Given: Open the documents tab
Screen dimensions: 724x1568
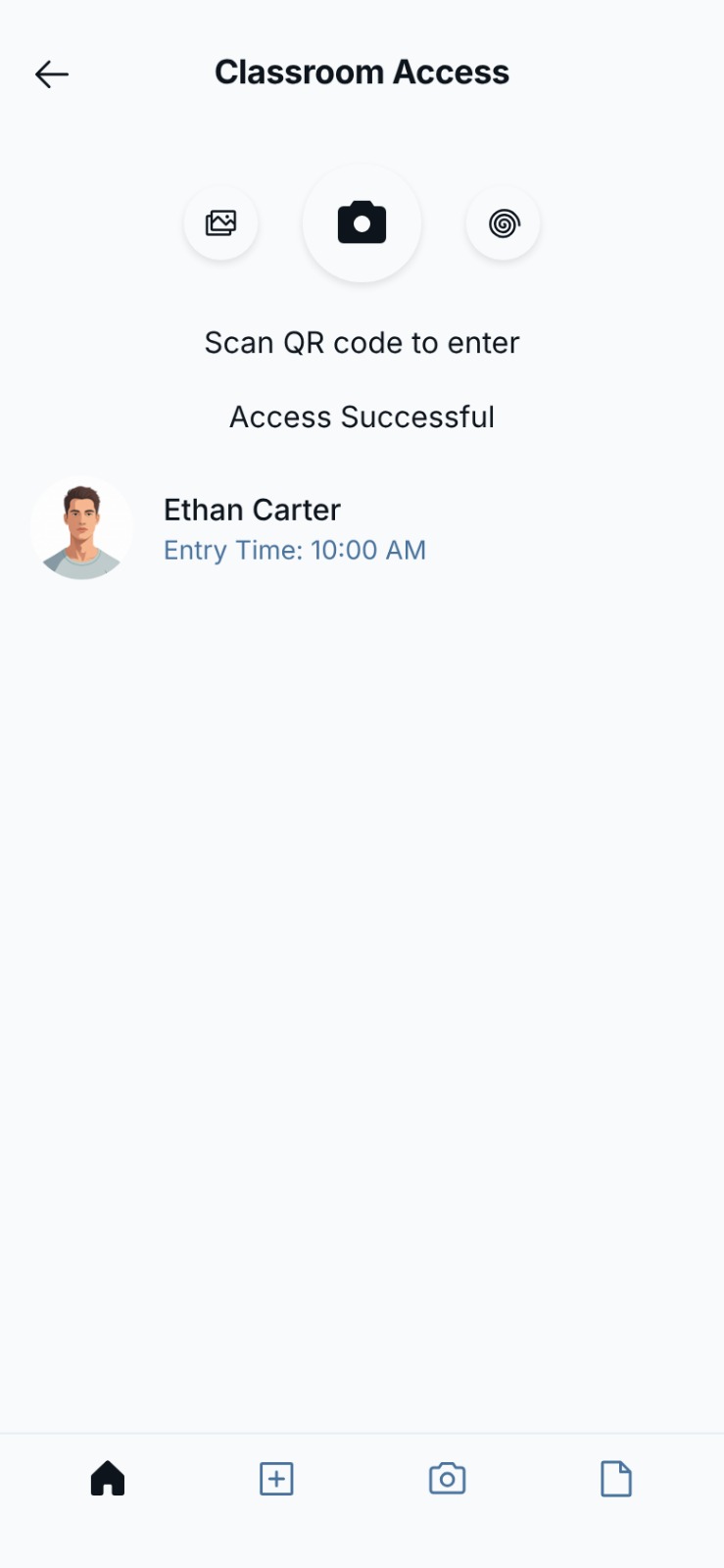Looking at the screenshot, I should [x=615, y=1478].
